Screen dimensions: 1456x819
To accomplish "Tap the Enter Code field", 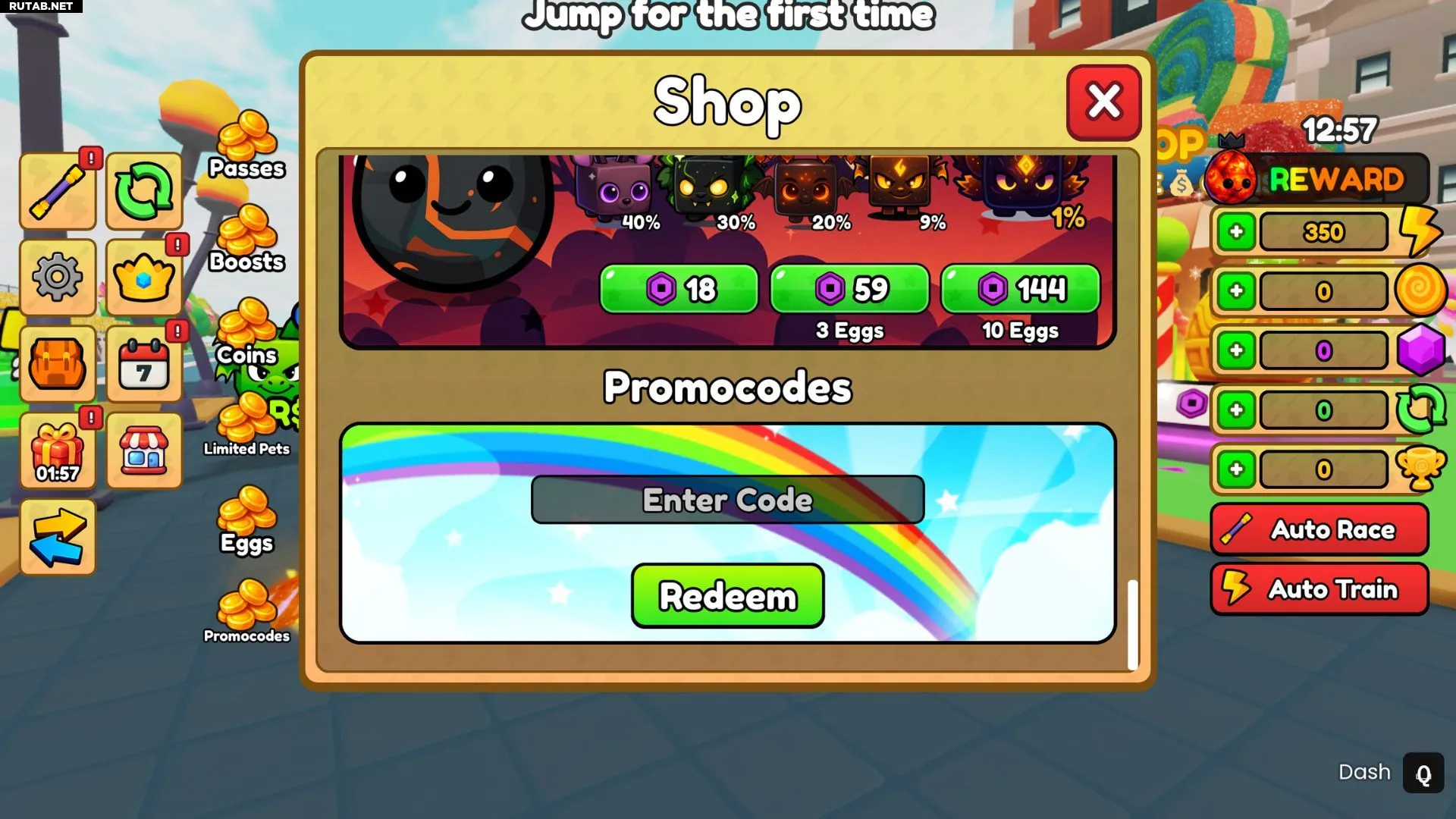I will pyautogui.click(x=727, y=500).
